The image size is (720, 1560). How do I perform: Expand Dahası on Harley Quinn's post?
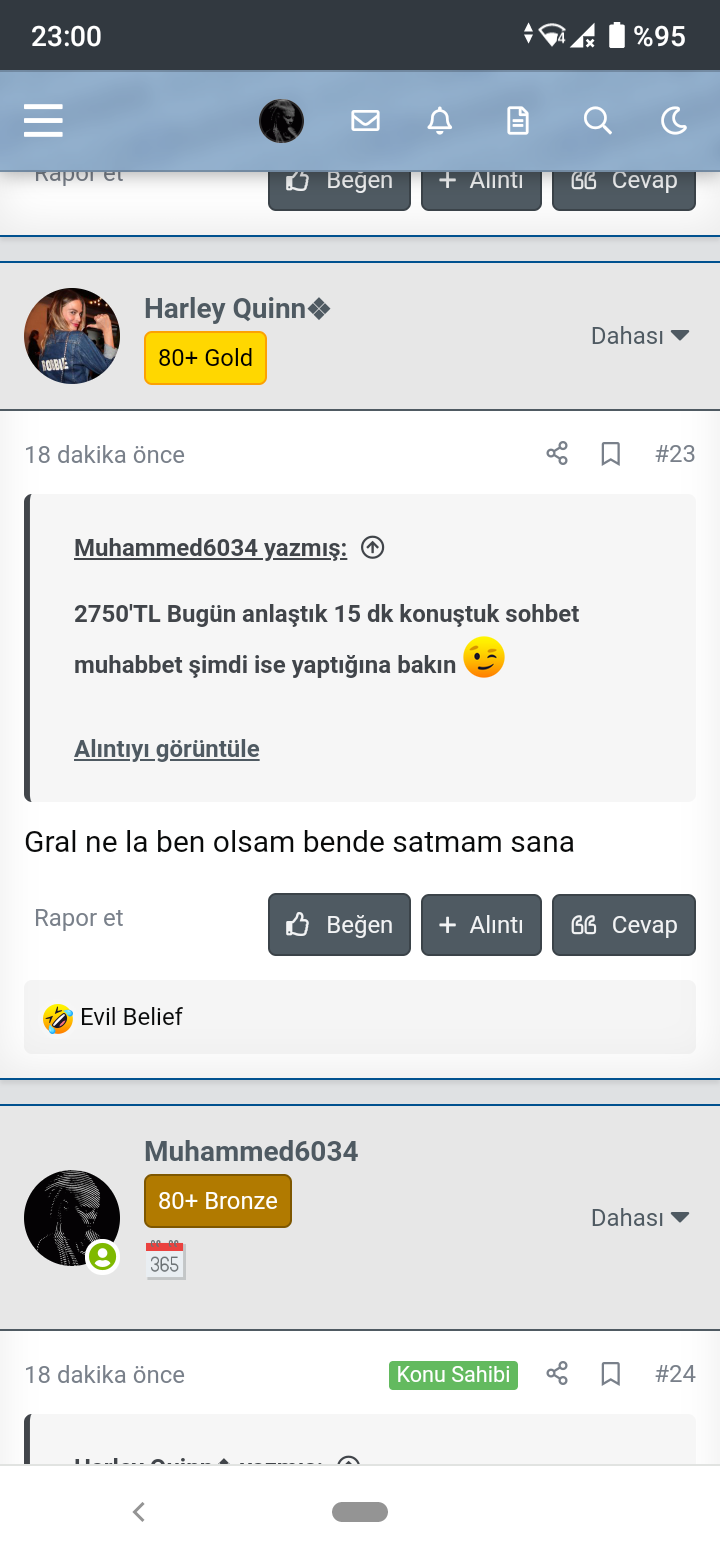[x=639, y=336]
